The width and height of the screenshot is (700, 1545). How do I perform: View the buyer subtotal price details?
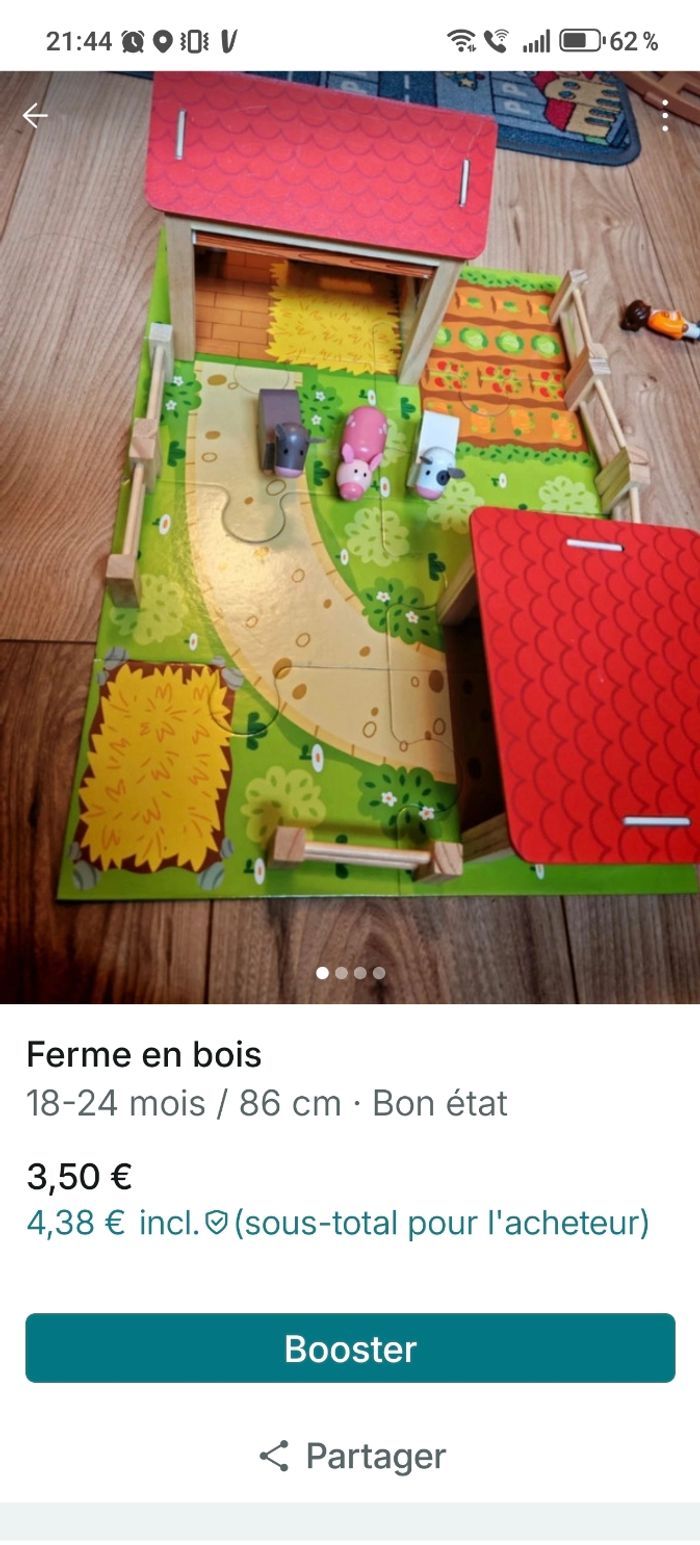point(338,1223)
